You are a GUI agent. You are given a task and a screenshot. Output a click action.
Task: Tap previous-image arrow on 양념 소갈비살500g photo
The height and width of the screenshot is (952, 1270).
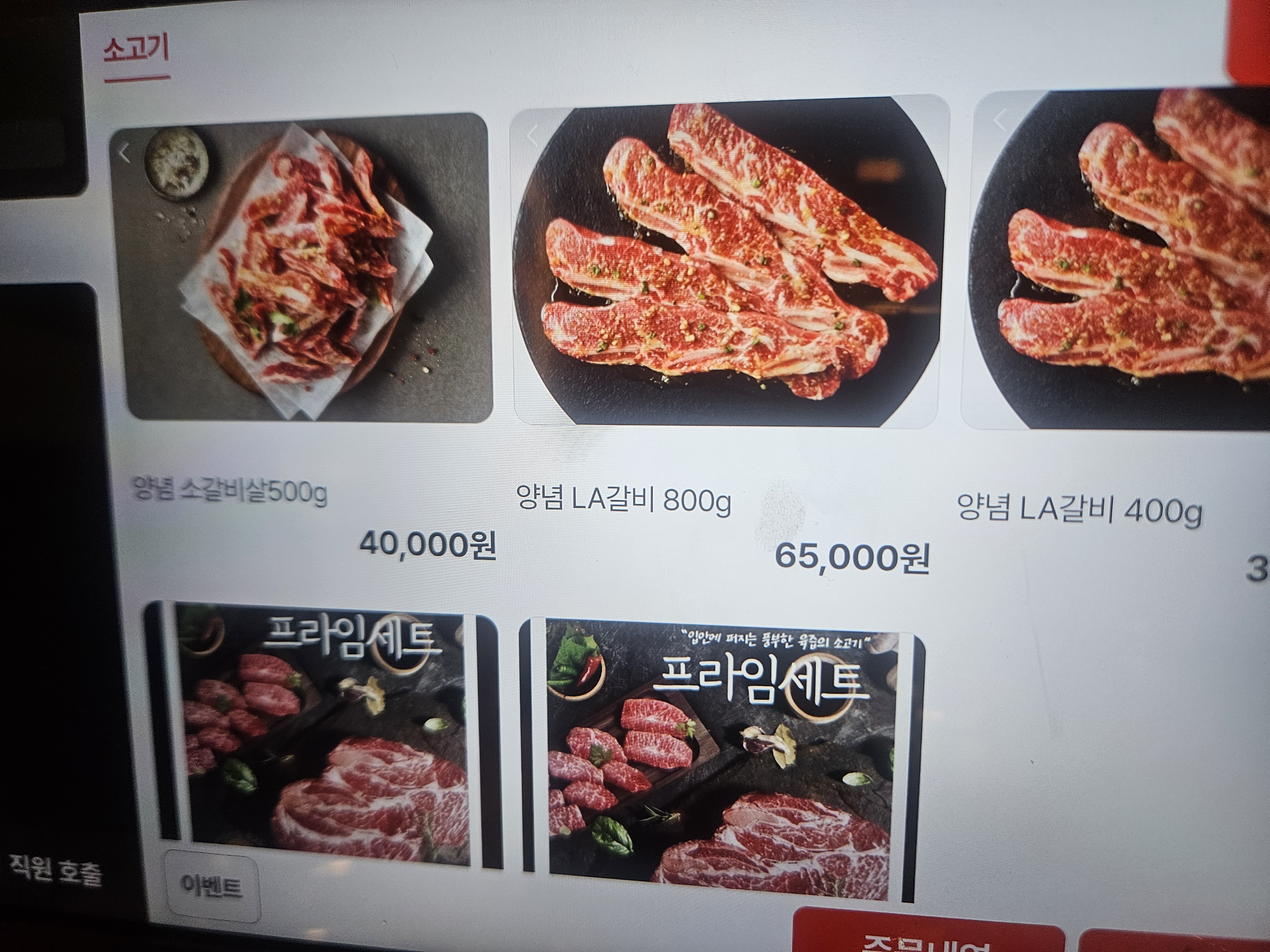pyautogui.click(x=124, y=153)
